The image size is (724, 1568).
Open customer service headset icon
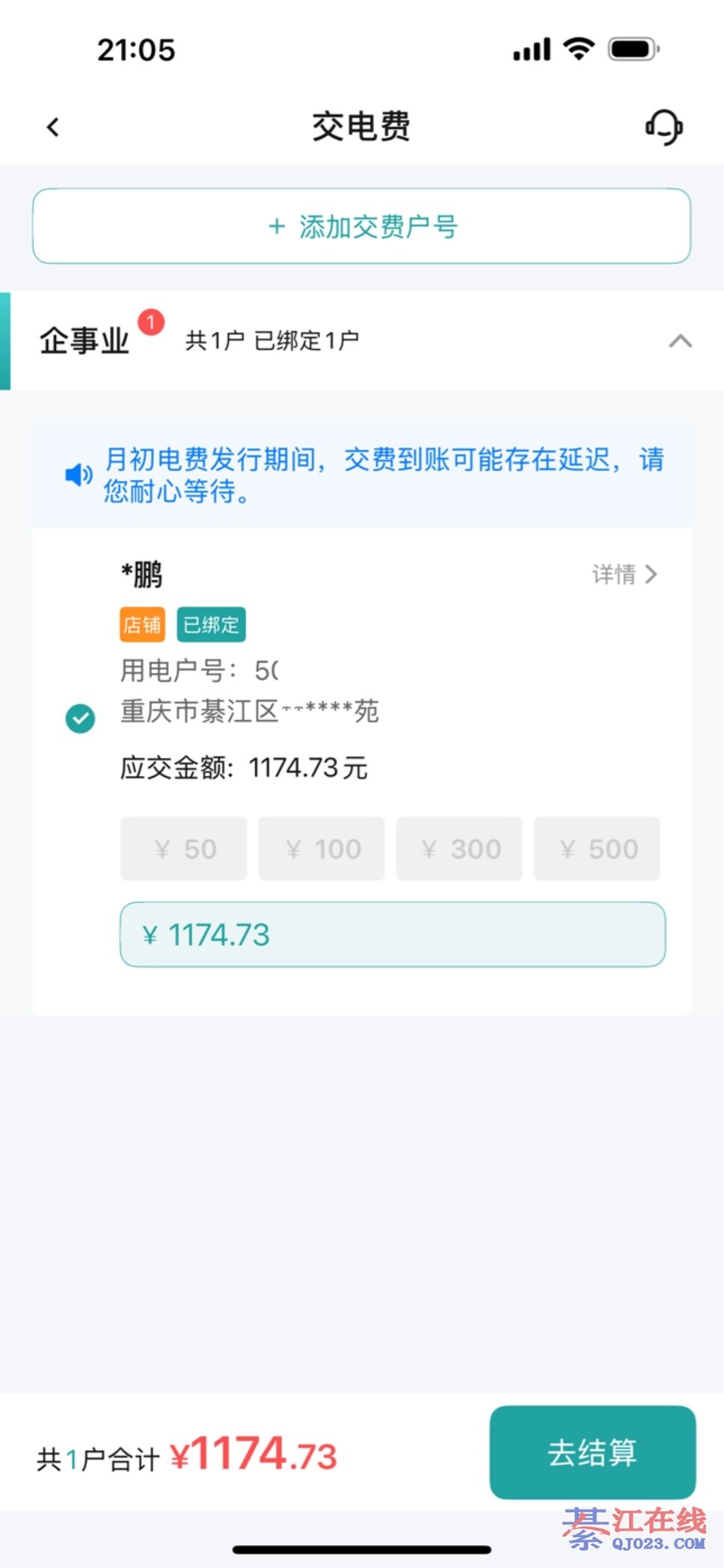[664, 127]
